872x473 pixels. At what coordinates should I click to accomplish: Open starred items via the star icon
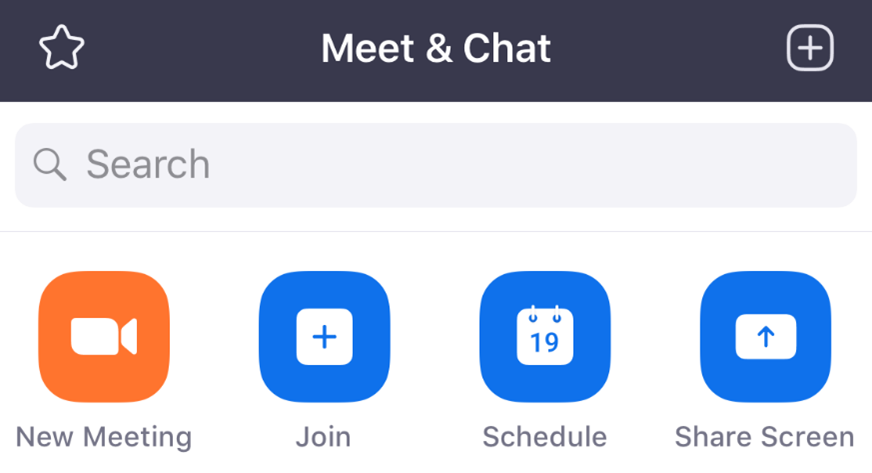point(61,48)
